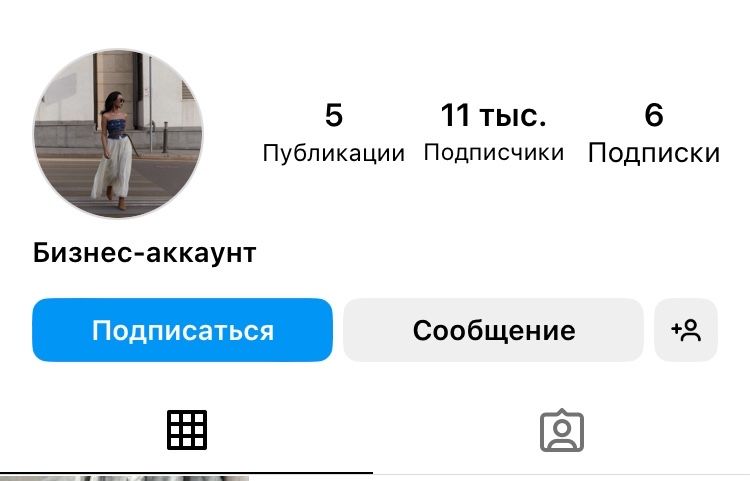
Task: Open the 11 тыс. Подписчики list
Action: pos(493,133)
